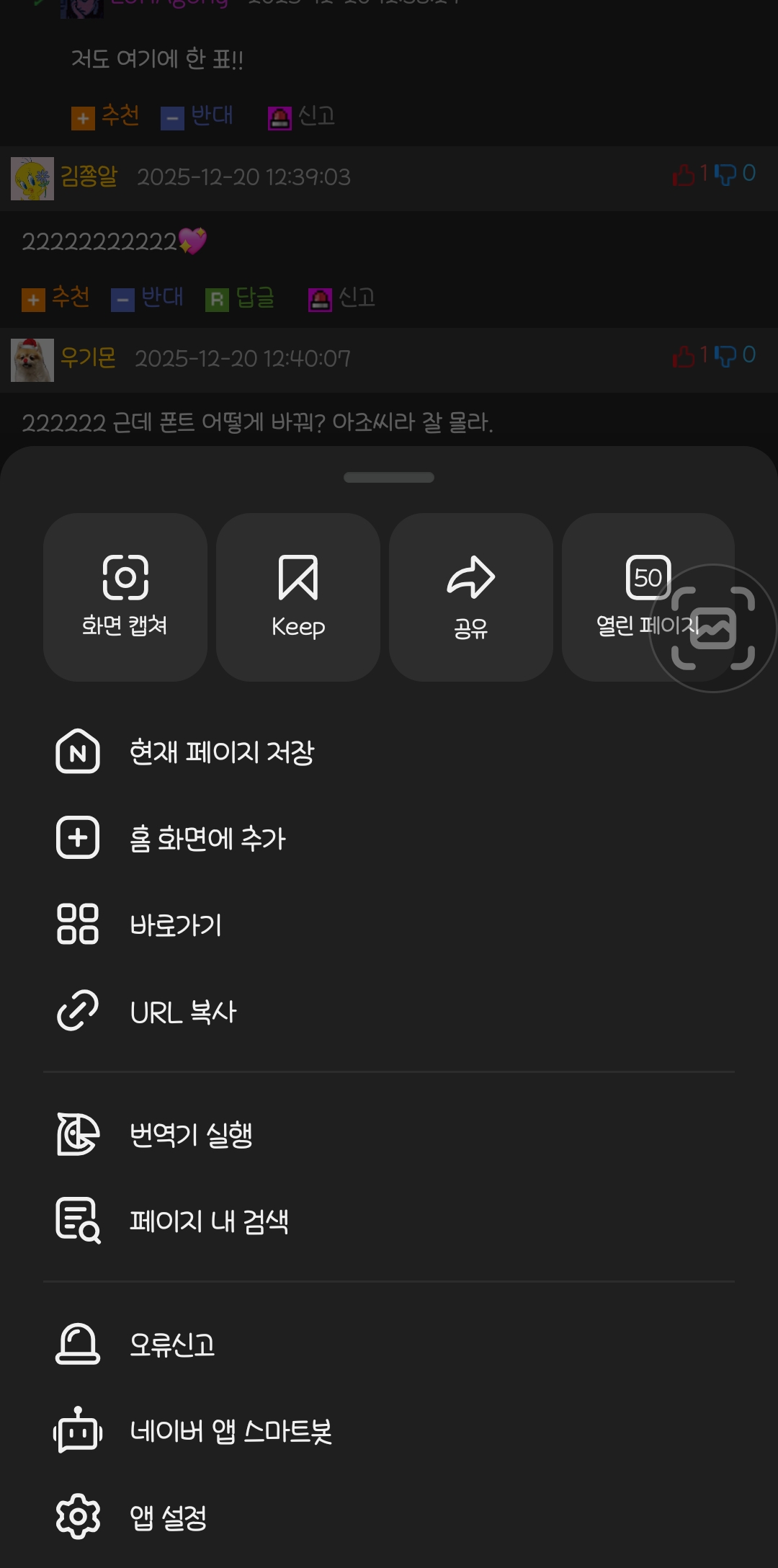Save the page to Keep
Image resolution: width=778 pixels, height=1568 pixels.
(x=298, y=597)
